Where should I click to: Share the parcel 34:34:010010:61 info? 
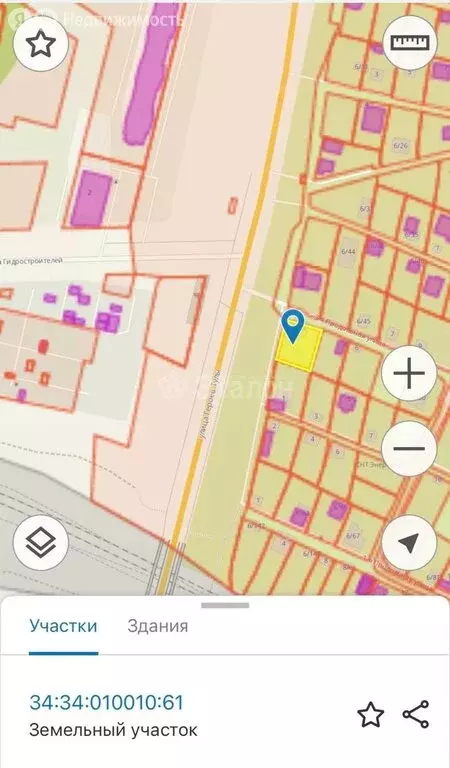tap(416, 715)
